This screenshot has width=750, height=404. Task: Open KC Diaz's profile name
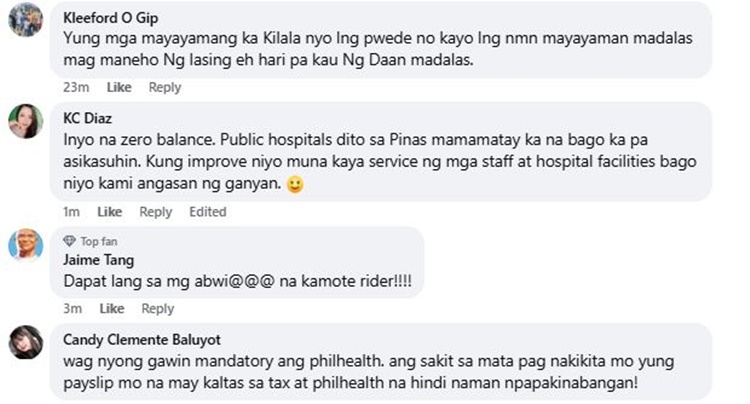click(87, 117)
